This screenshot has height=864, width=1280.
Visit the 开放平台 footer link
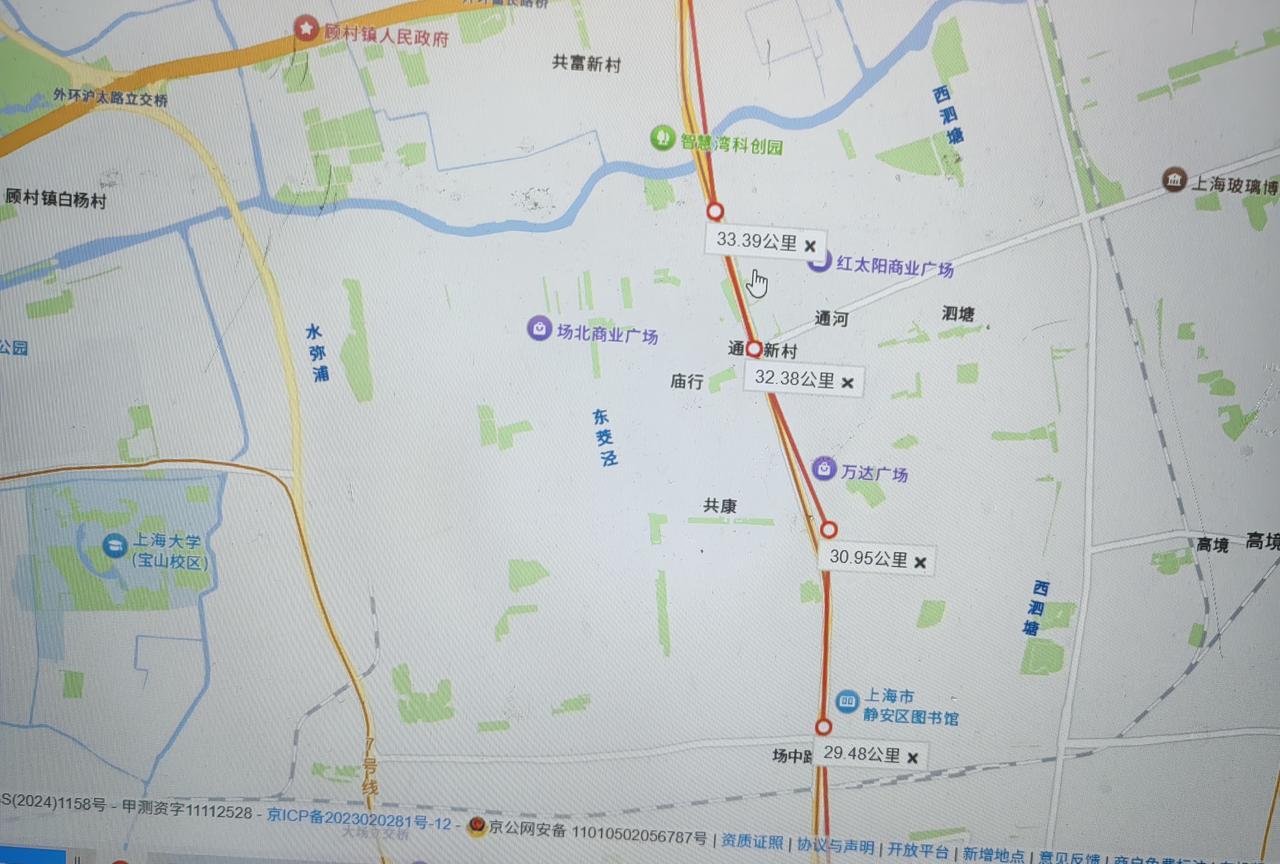click(x=917, y=850)
